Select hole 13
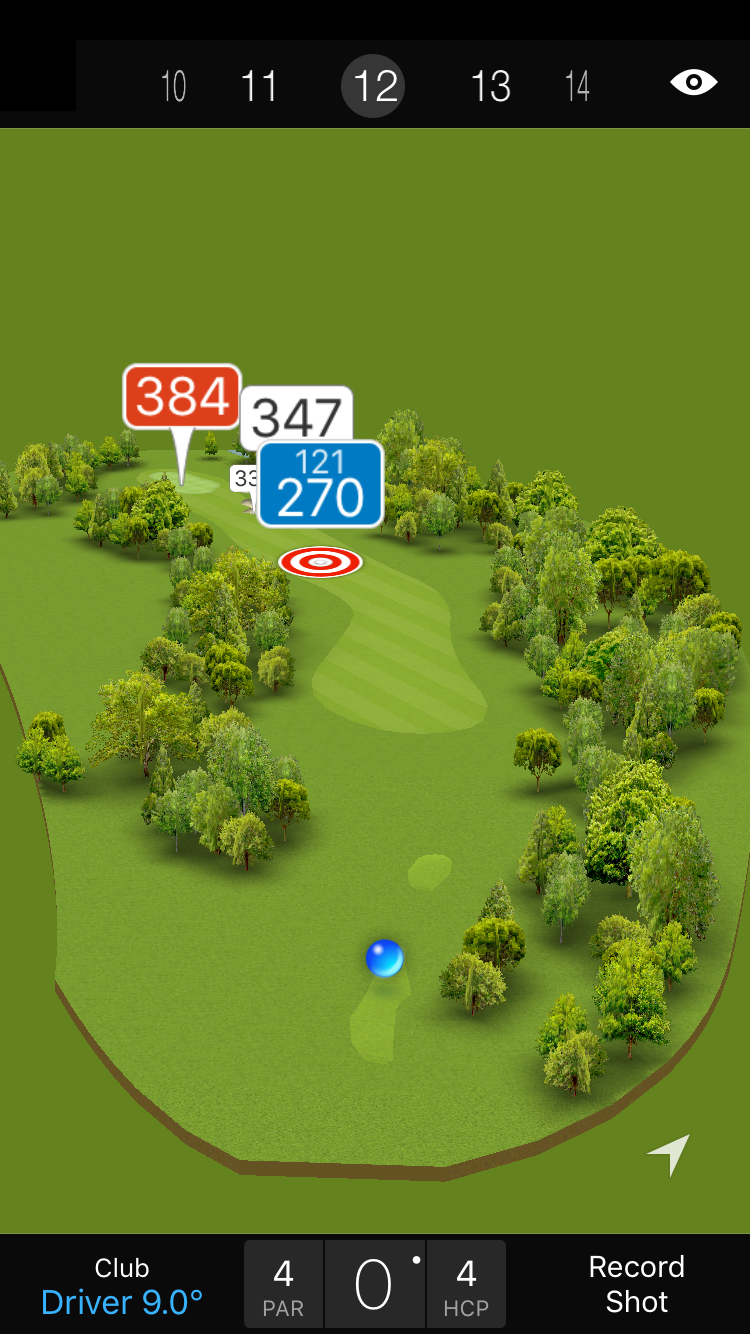The height and width of the screenshot is (1334, 750). coord(490,87)
